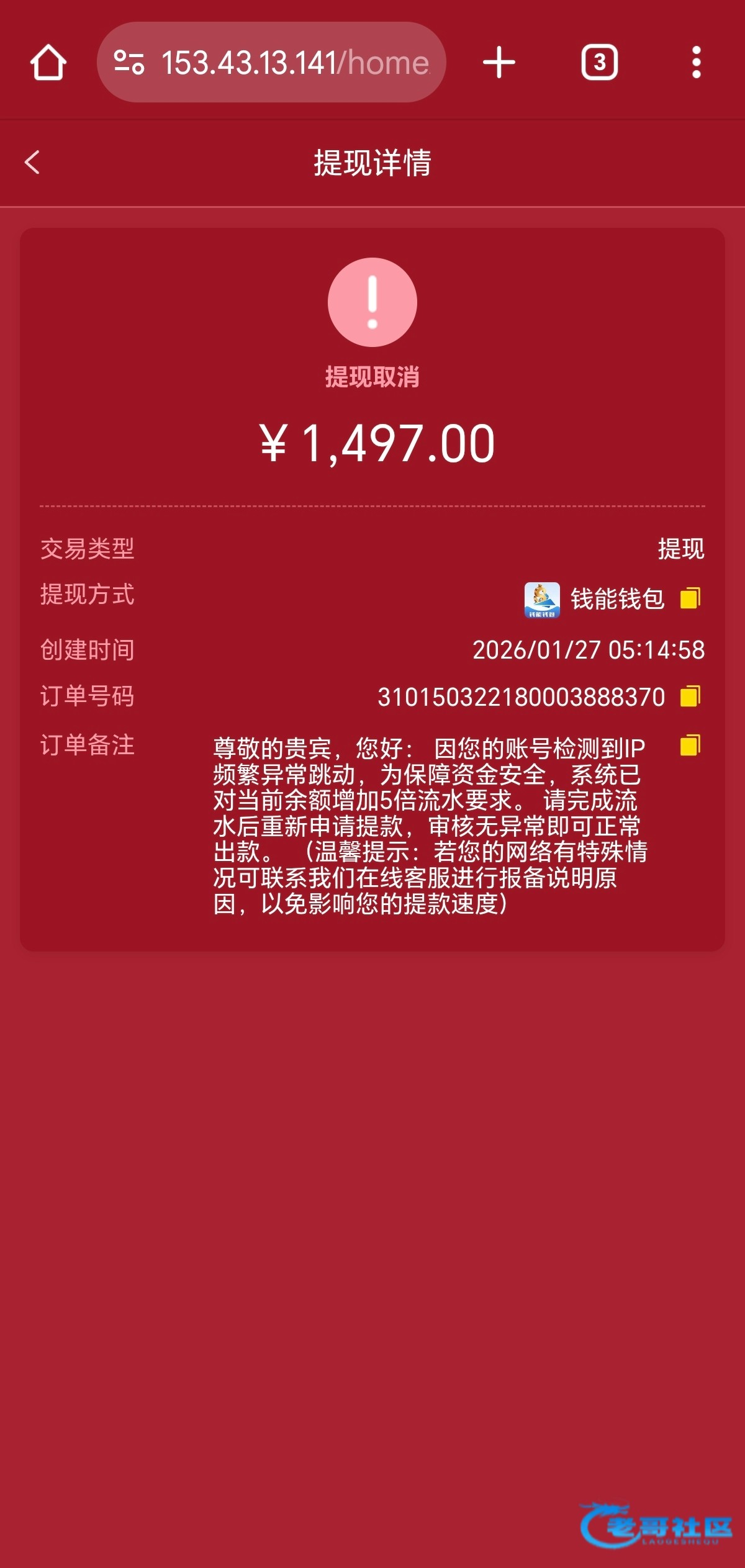Open the browser home page

(x=48, y=63)
